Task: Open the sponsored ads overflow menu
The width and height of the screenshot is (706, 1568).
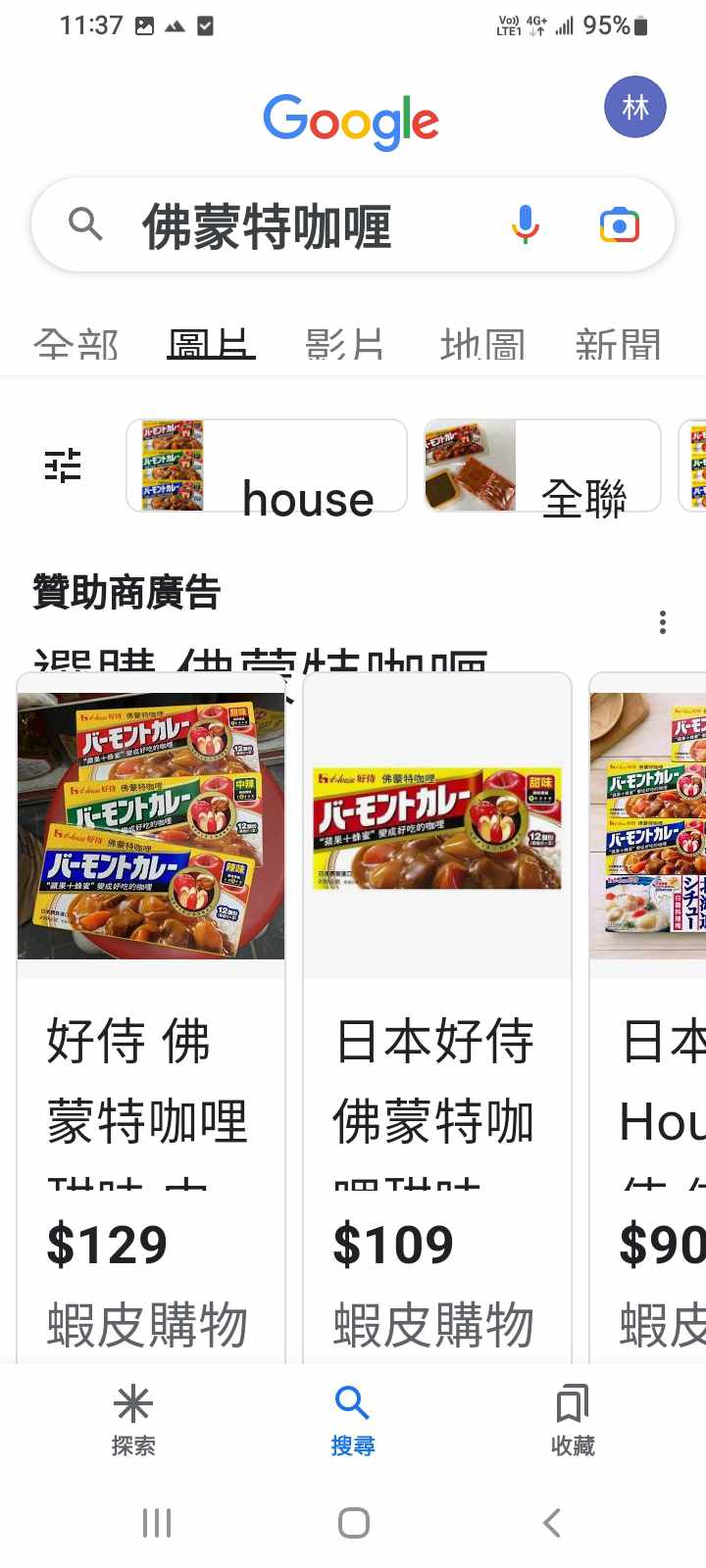Action: (x=663, y=622)
